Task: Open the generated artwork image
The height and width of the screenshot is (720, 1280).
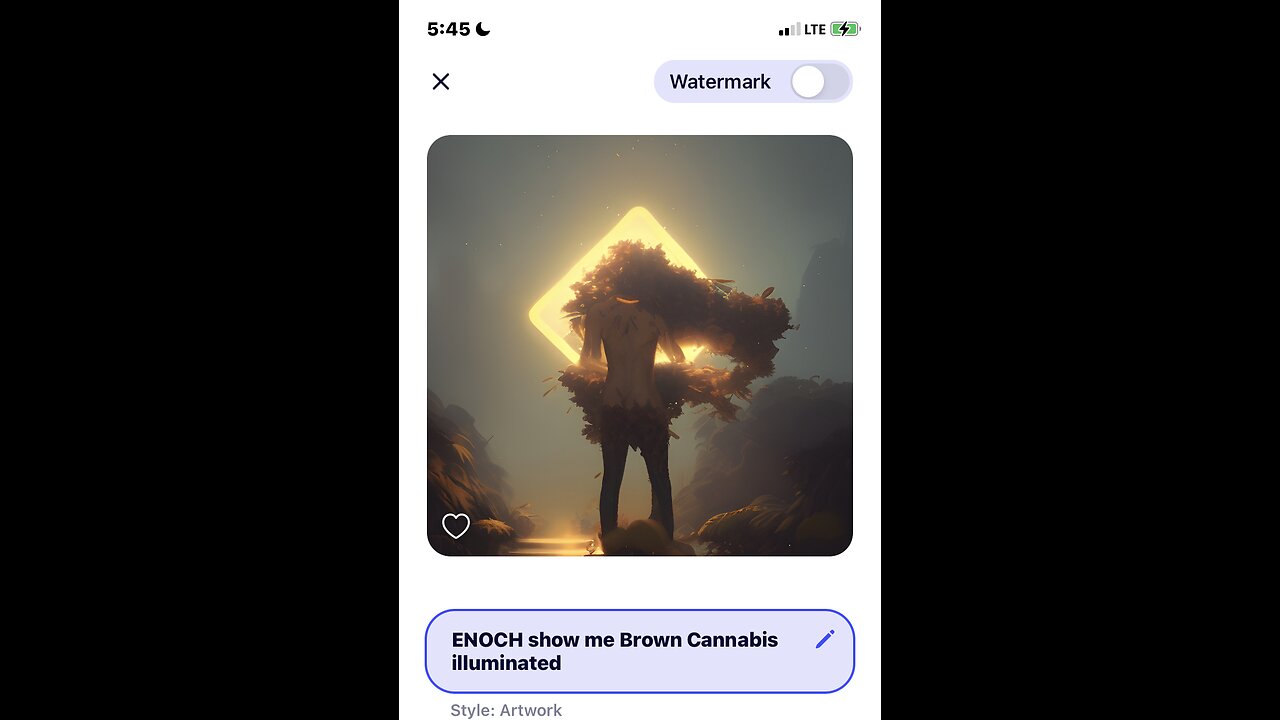Action: 640,345
